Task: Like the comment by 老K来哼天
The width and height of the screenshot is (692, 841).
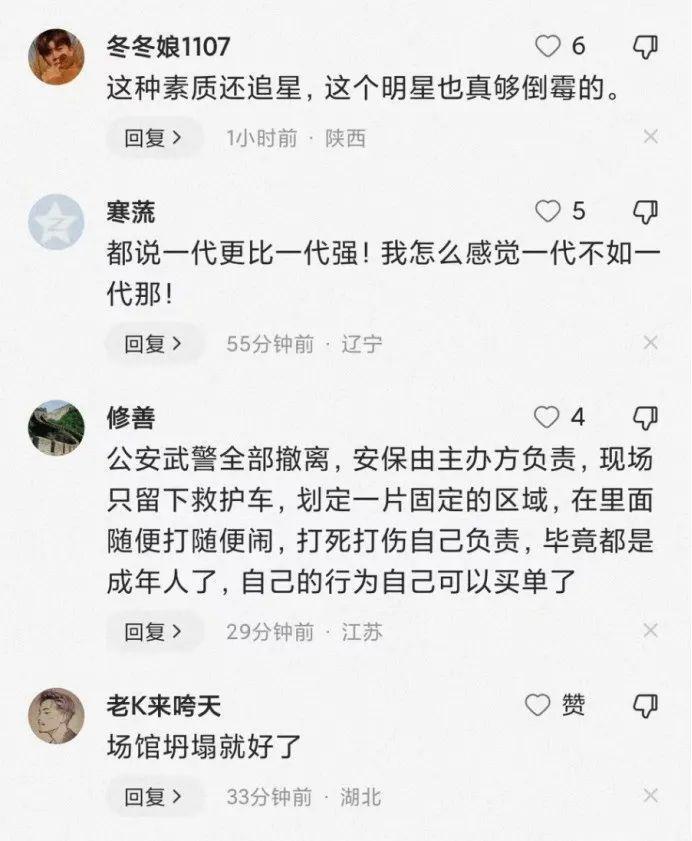Action: click(540, 705)
